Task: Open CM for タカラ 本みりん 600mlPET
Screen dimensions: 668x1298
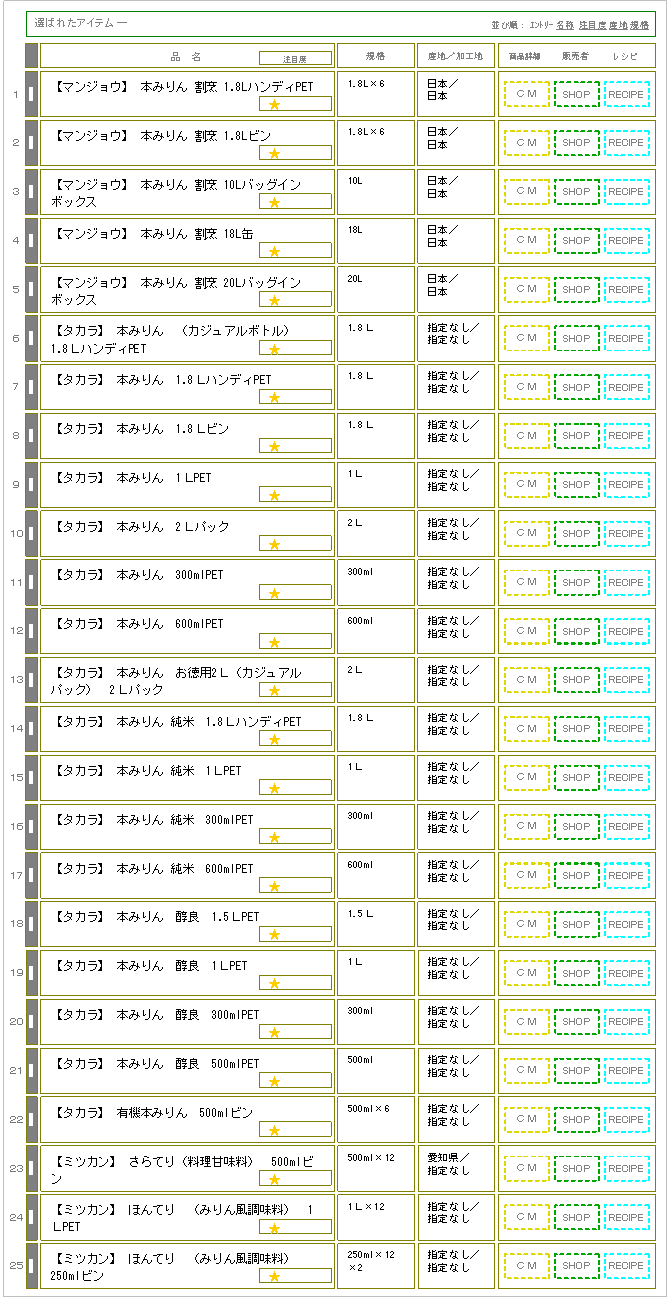Action: click(x=526, y=632)
